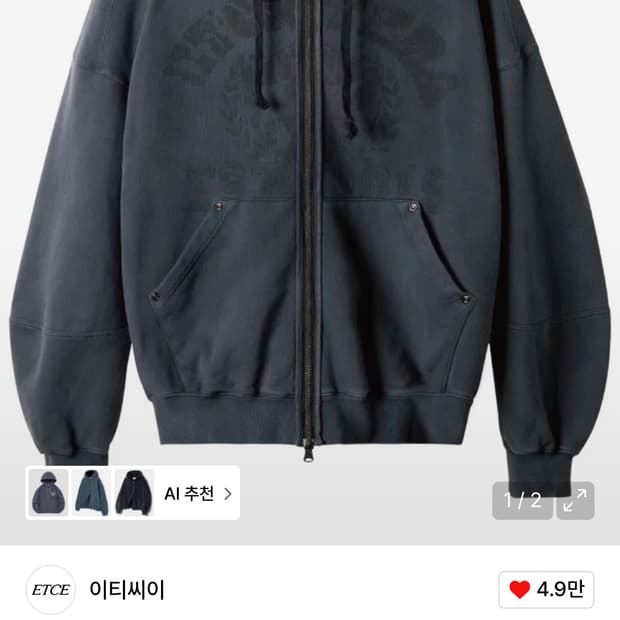Open the 이티씨이 brand page
620x620 pixels.
tap(127, 590)
